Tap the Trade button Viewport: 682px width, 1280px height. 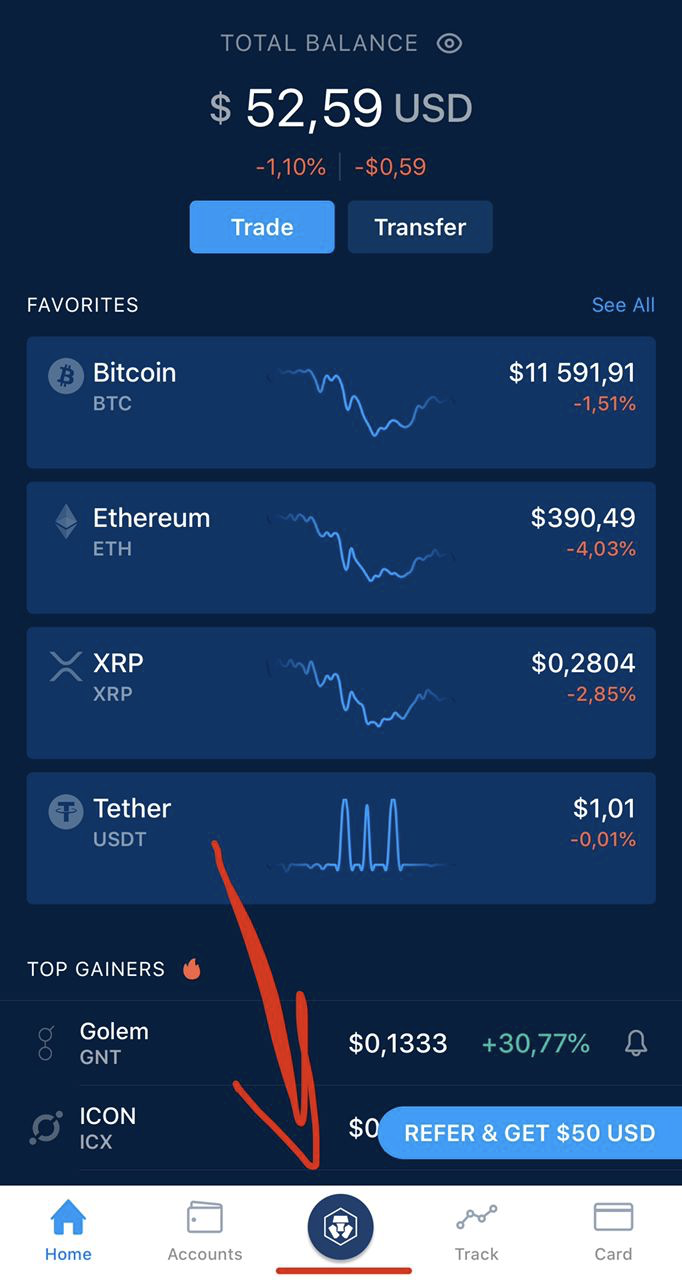262,227
